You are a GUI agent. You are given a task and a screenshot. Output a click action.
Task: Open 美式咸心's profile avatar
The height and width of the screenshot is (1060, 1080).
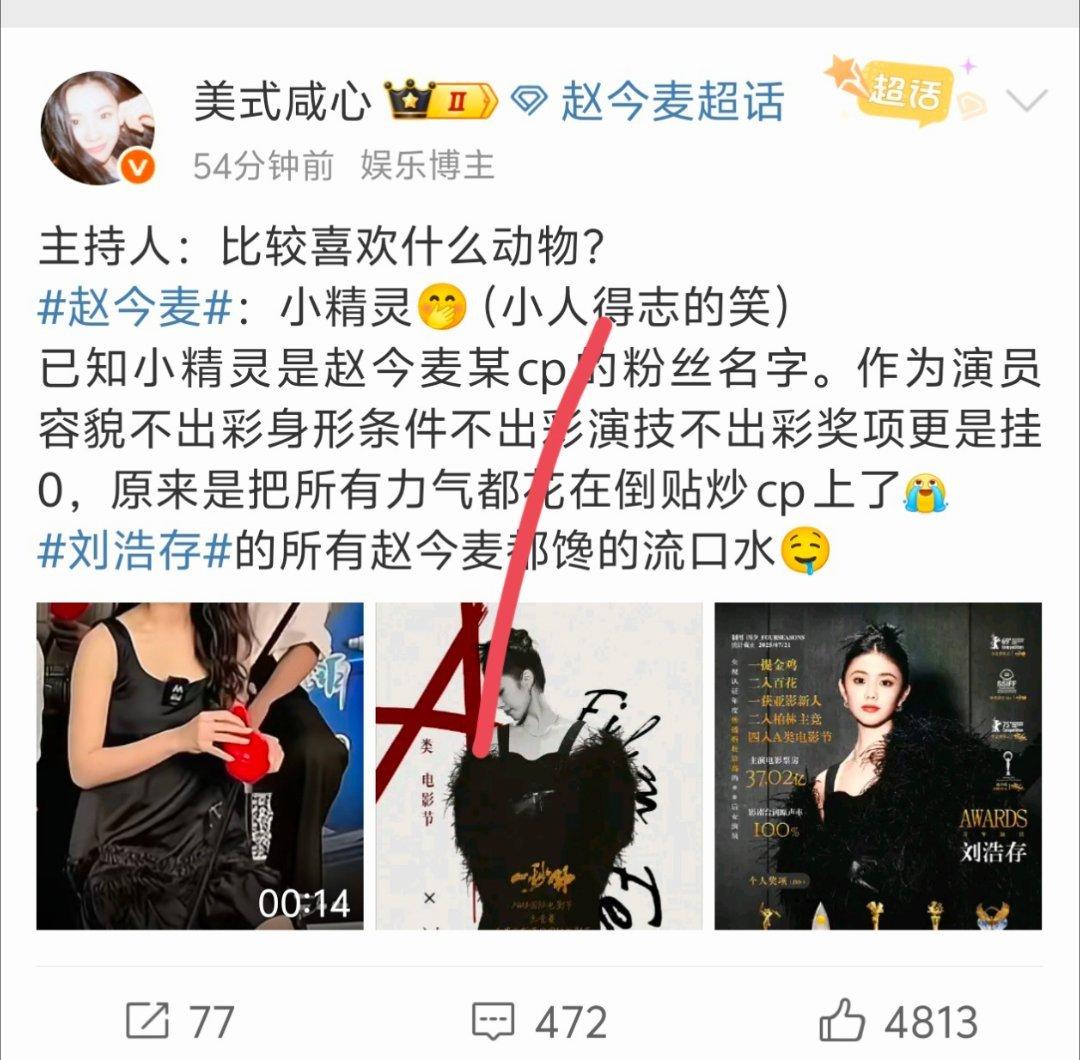[x=98, y=128]
